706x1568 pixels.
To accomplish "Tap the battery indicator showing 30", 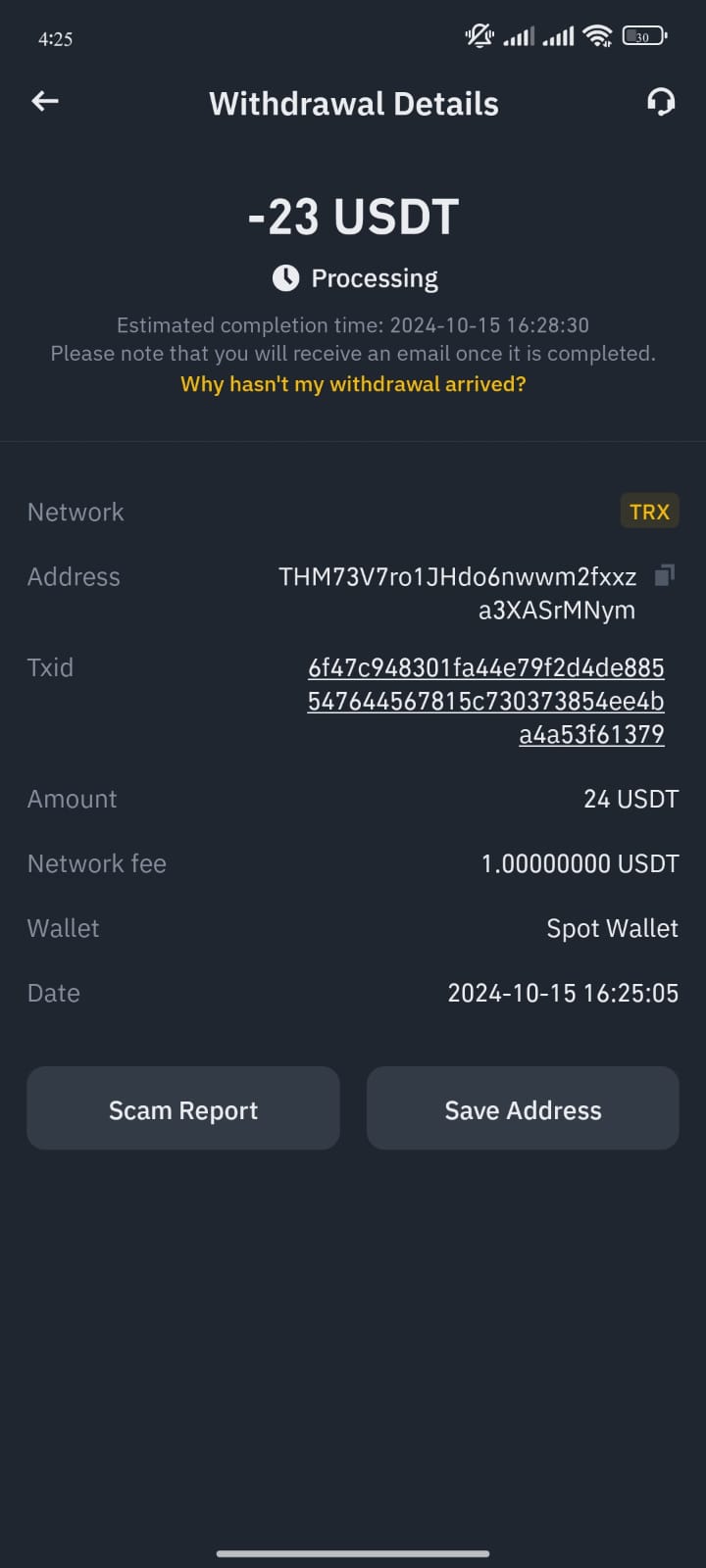I will [642, 35].
